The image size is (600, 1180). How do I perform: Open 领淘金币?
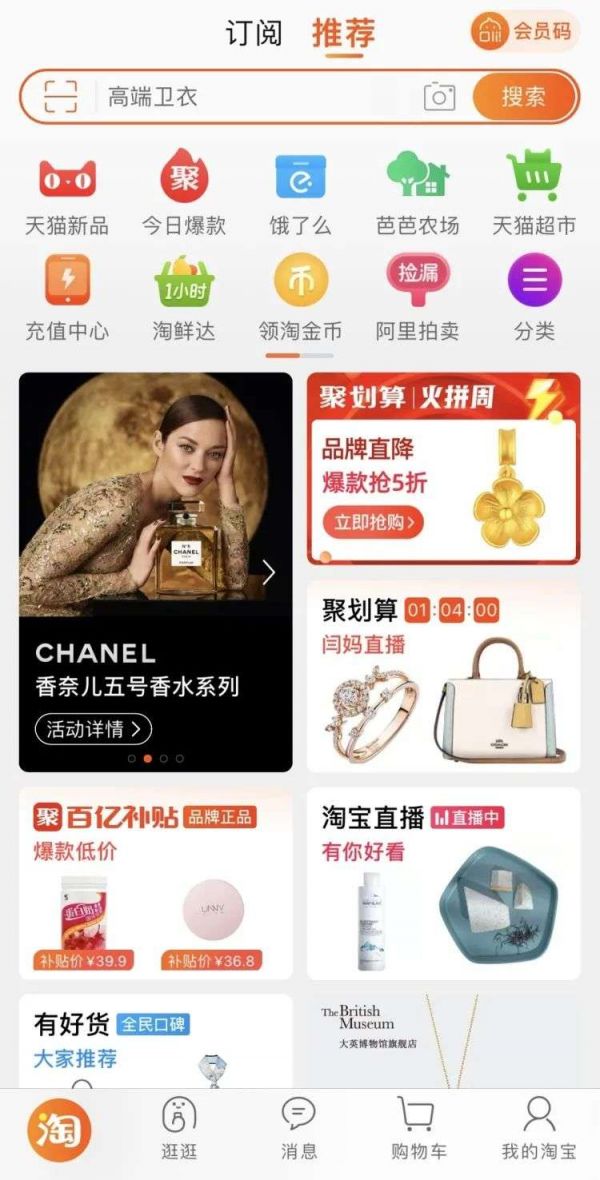(x=300, y=298)
